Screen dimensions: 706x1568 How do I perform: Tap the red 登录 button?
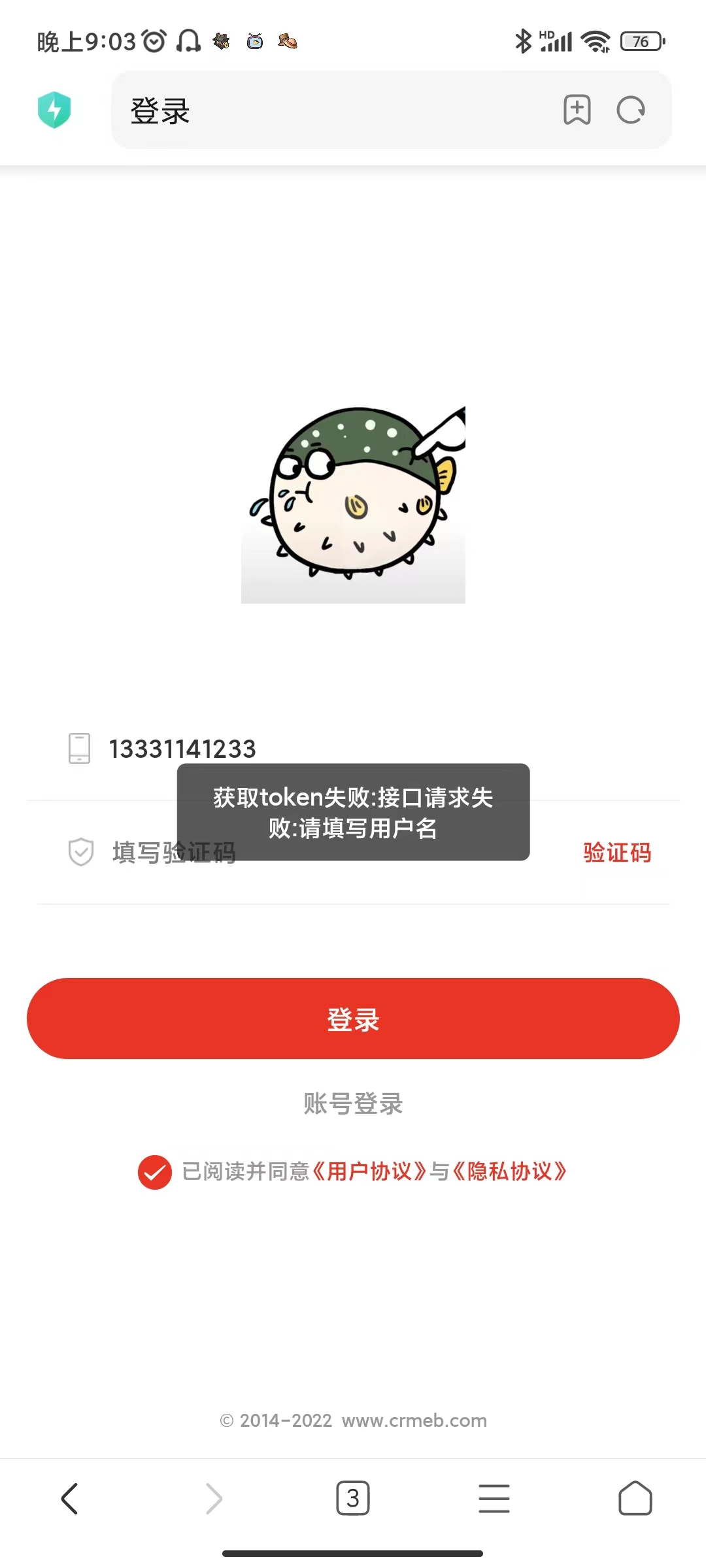pyautogui.click(x=353, y=1019)
